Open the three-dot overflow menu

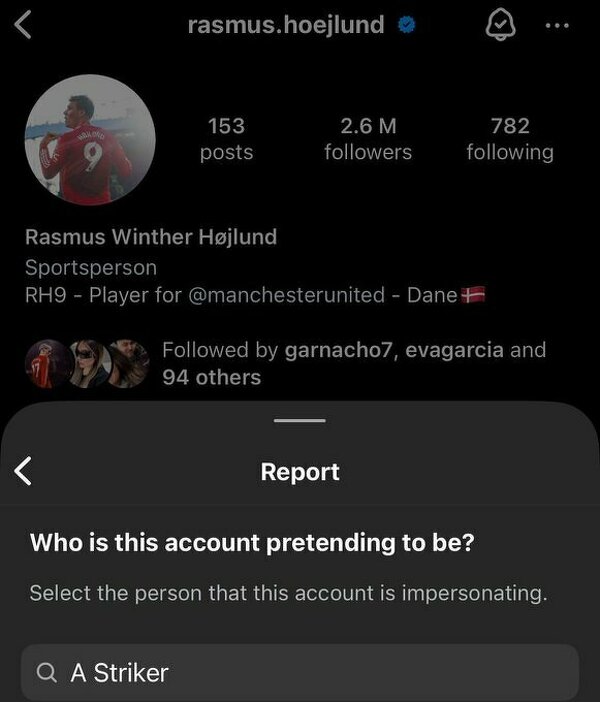556,26
